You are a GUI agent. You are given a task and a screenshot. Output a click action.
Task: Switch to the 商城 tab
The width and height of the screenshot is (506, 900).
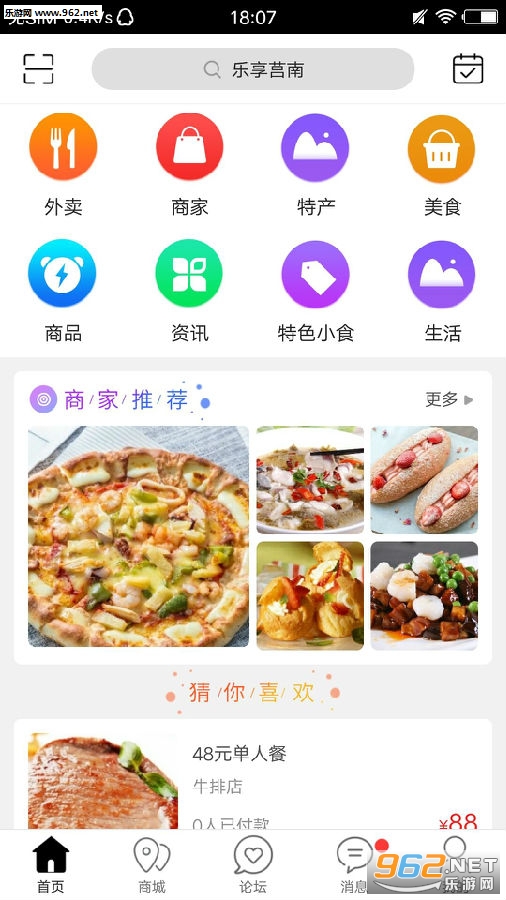[x=152, y=864]
